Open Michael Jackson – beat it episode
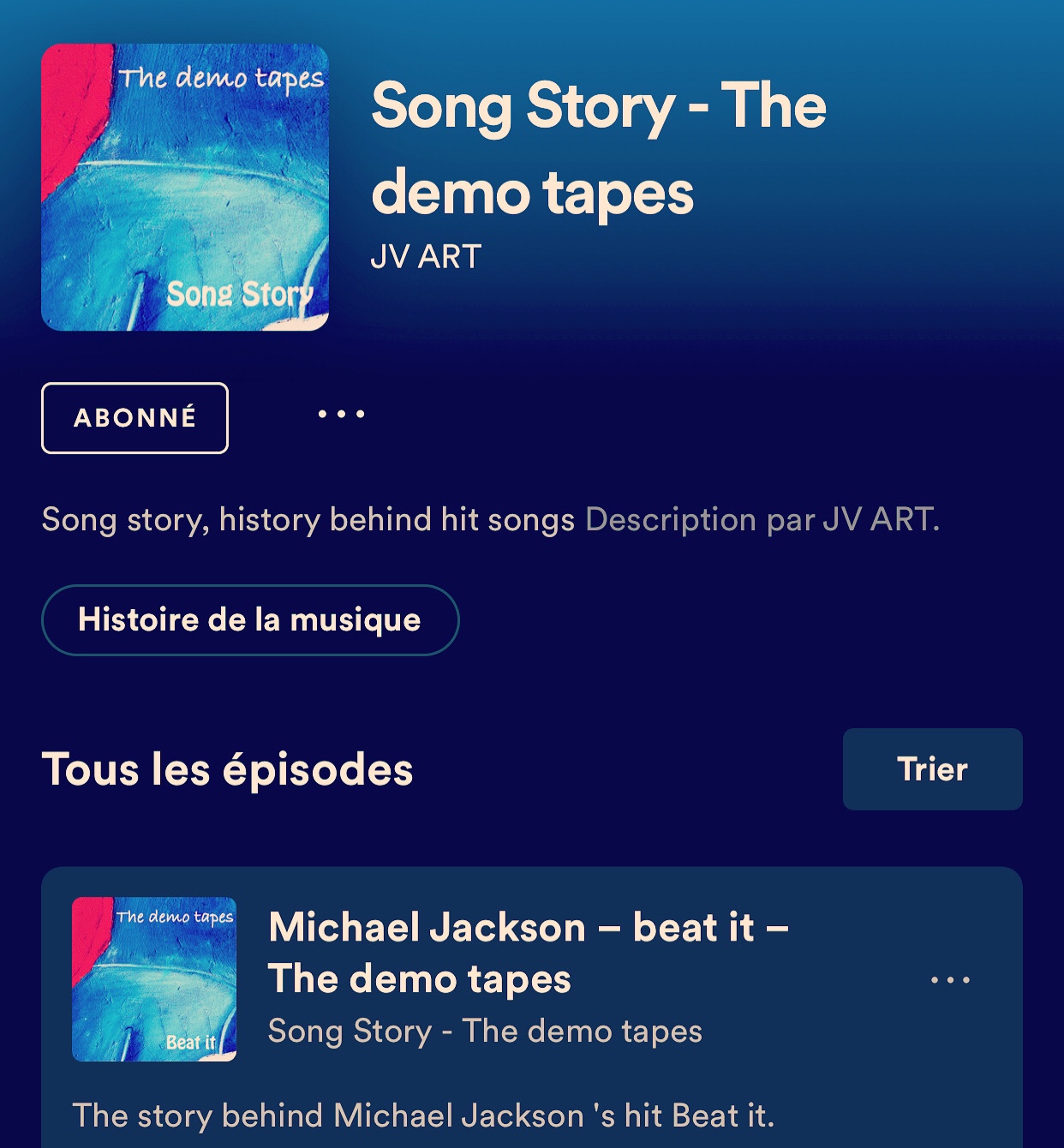Viewport: 1064px width, 1148px height. click(x=527, y=953)
